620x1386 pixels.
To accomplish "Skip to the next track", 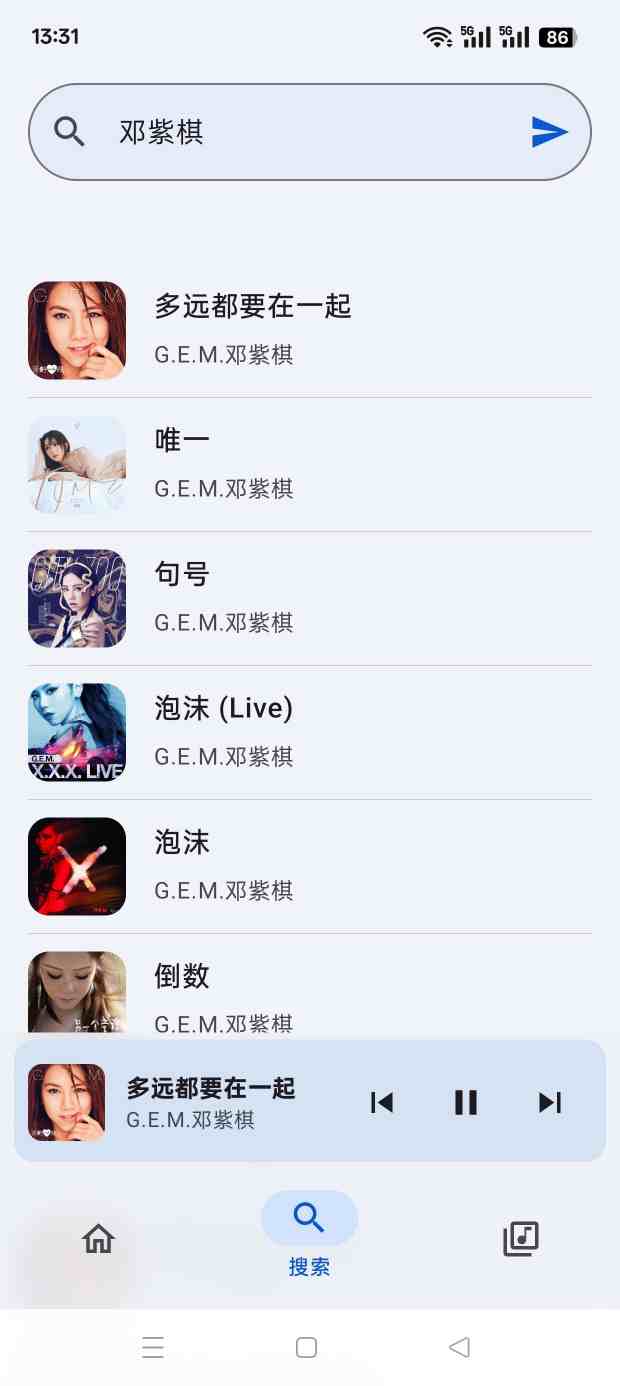I will [550, 1102].
